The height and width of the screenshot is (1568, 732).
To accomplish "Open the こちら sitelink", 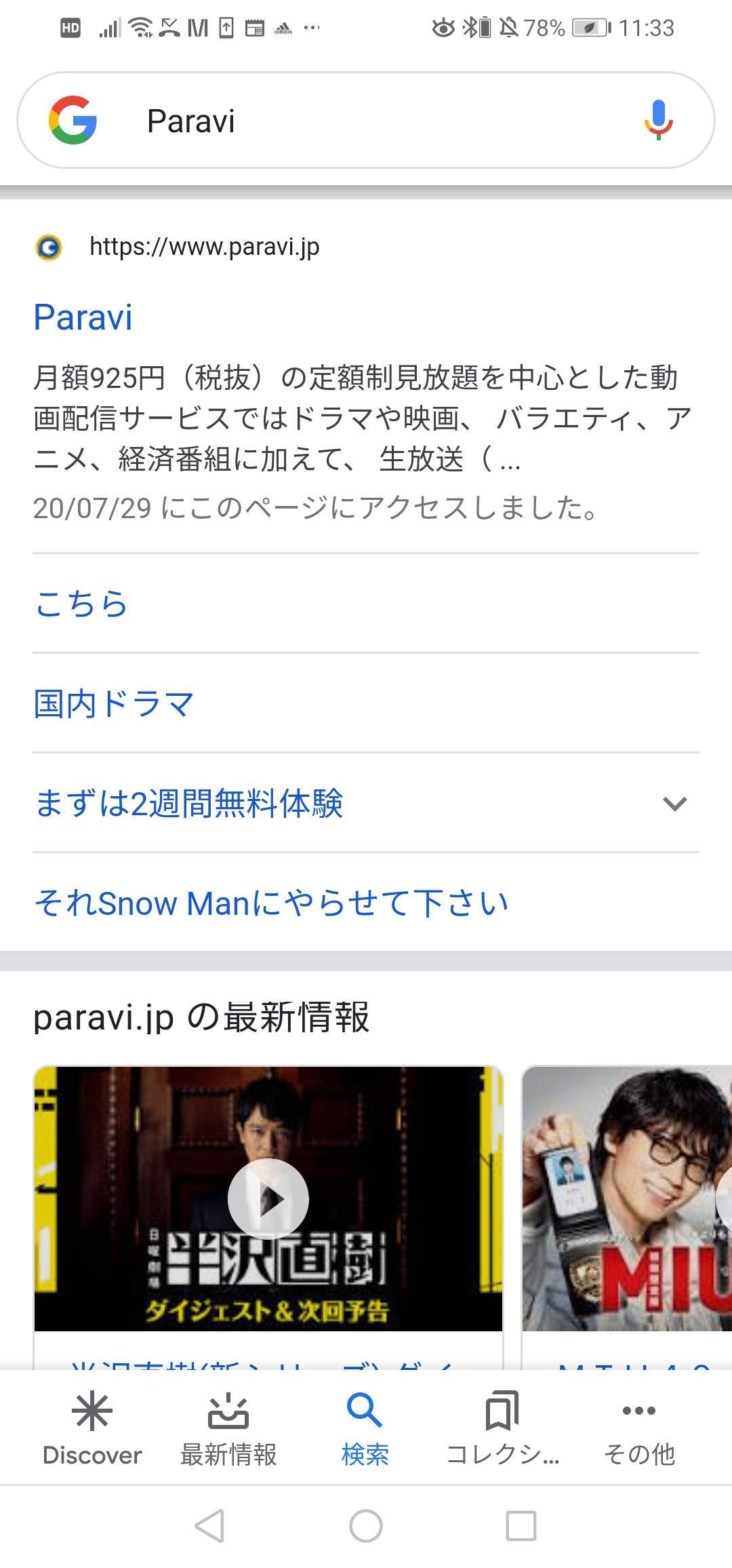I will point(81,603).
